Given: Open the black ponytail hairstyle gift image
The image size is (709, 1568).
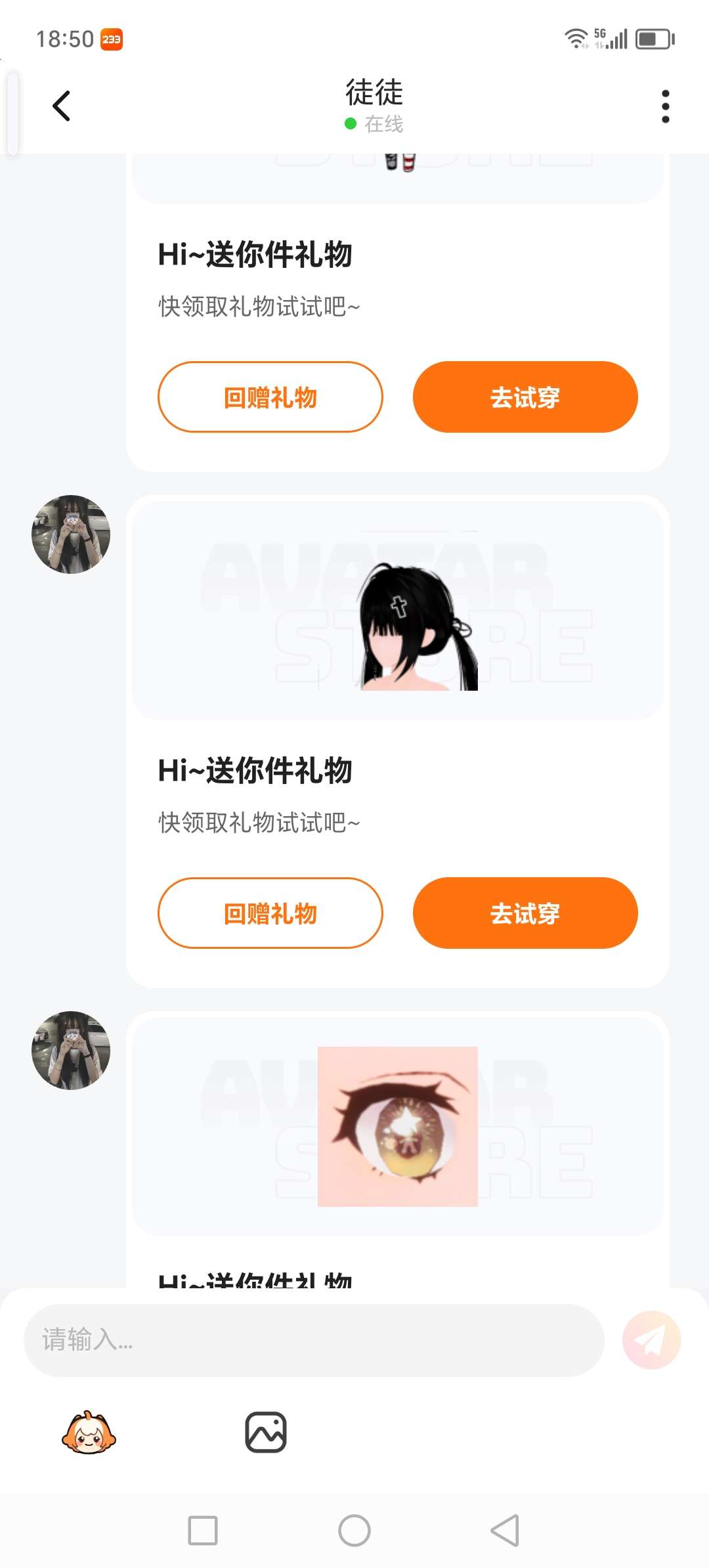Looking at the screenshot, I should (x=418, y=624).
